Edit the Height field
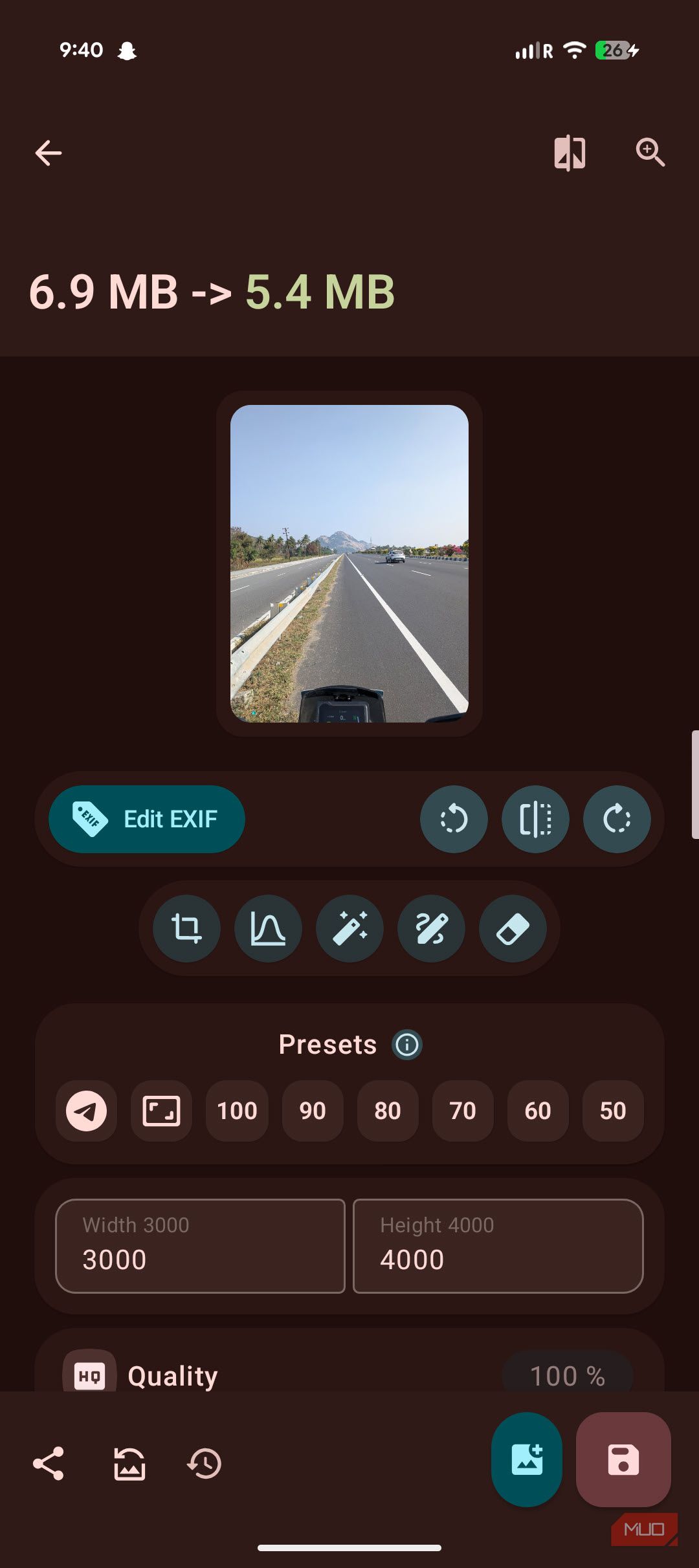Screen dimensions: 699x1568 click(498, 1246)
